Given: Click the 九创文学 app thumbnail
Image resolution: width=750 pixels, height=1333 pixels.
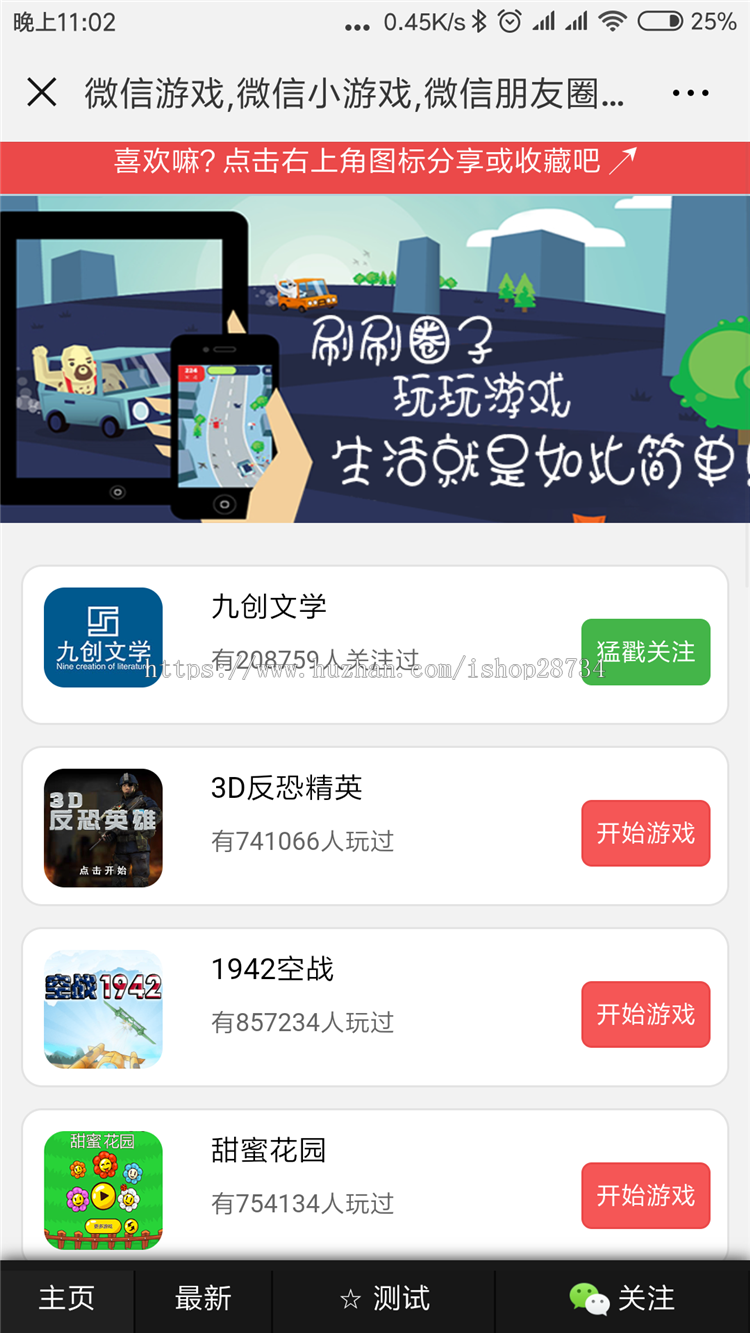Looking at the screenshot, I should tap(103, 637).
